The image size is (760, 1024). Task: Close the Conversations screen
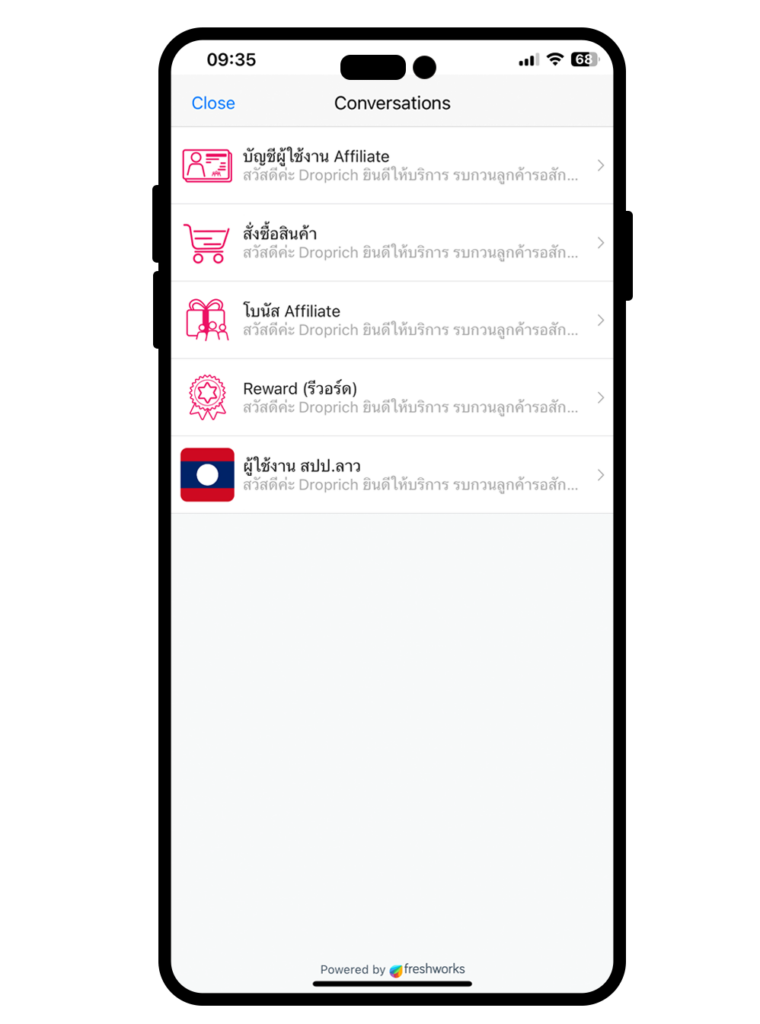pyautogui.click(x=213, y=103)
